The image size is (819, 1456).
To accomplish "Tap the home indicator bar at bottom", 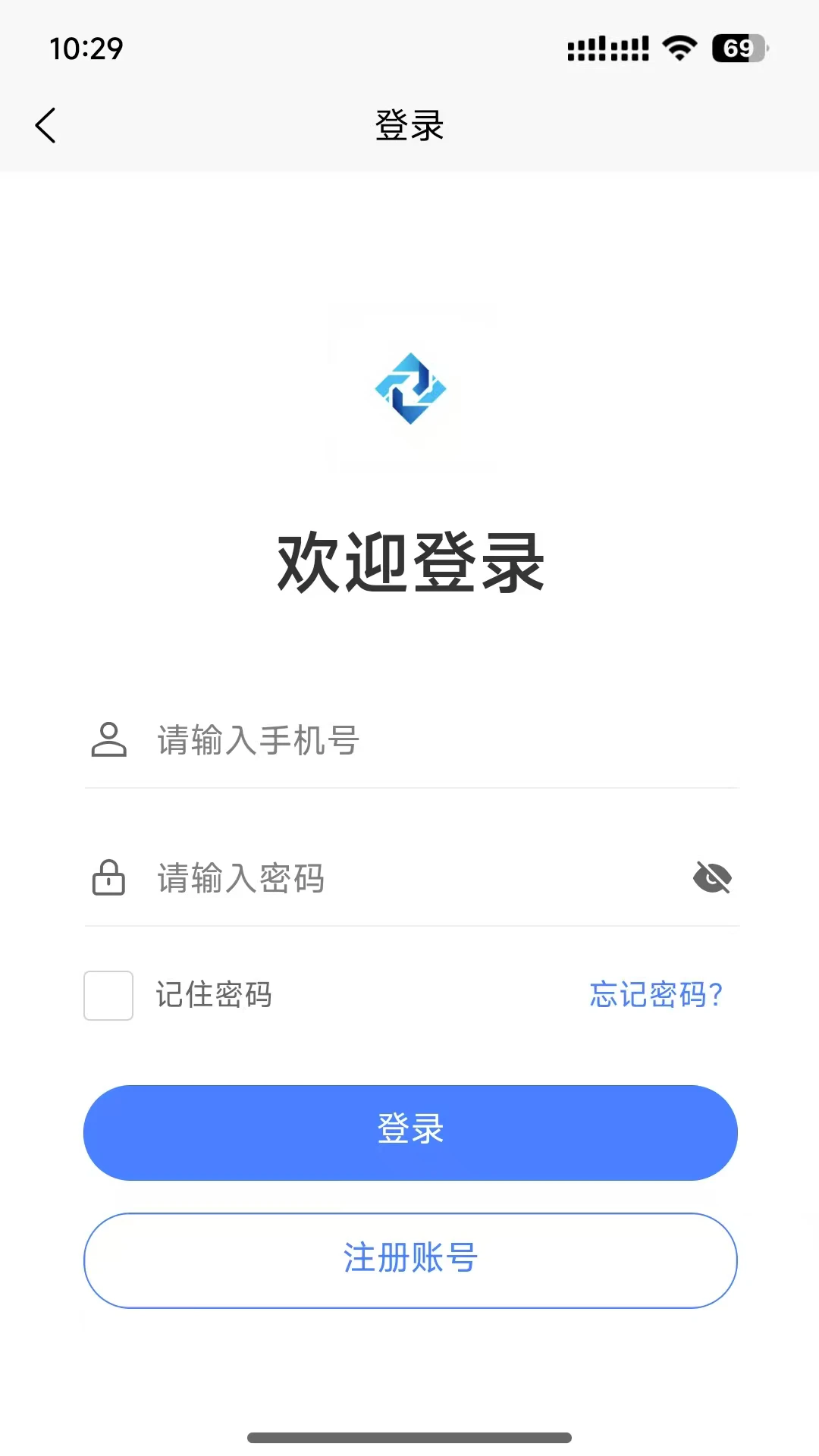I will pos(409,1436).
